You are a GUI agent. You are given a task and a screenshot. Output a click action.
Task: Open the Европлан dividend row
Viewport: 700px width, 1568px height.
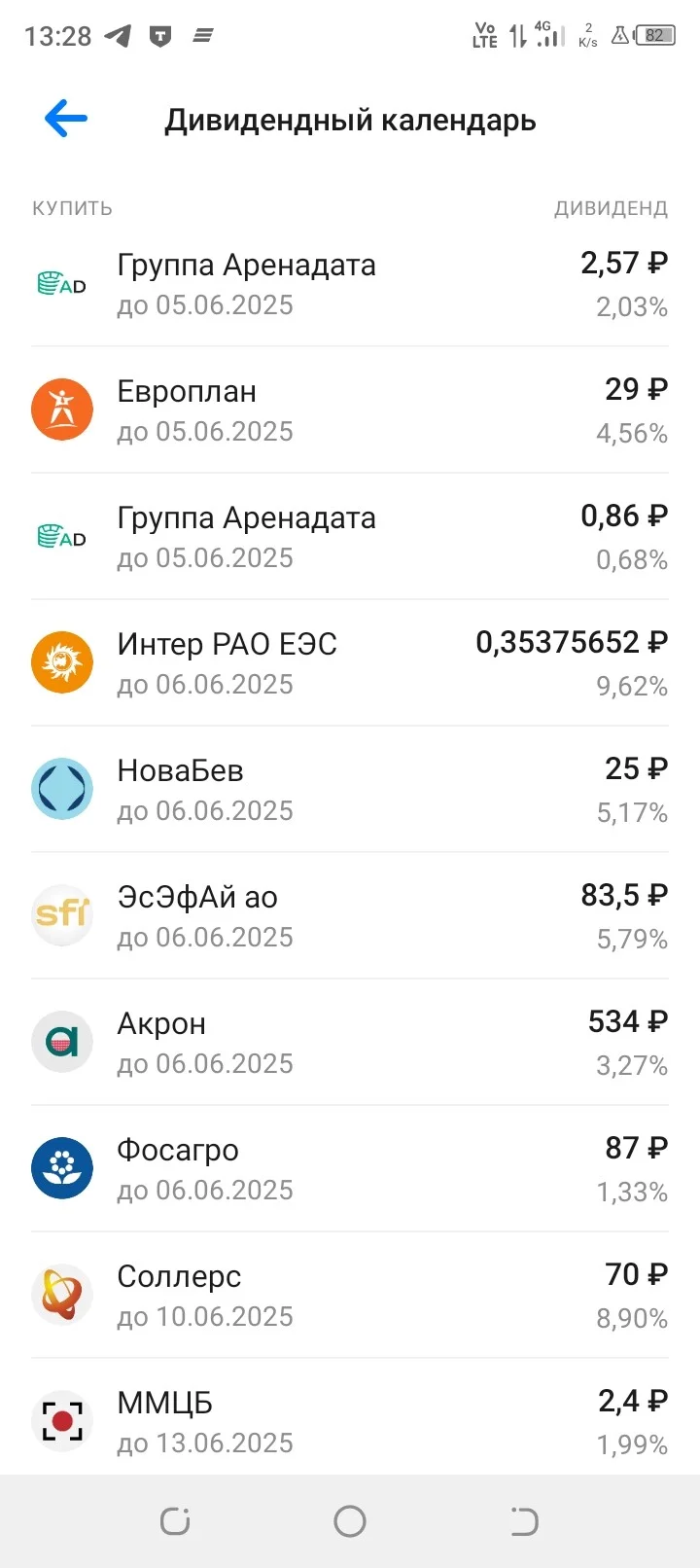[350, 410]
